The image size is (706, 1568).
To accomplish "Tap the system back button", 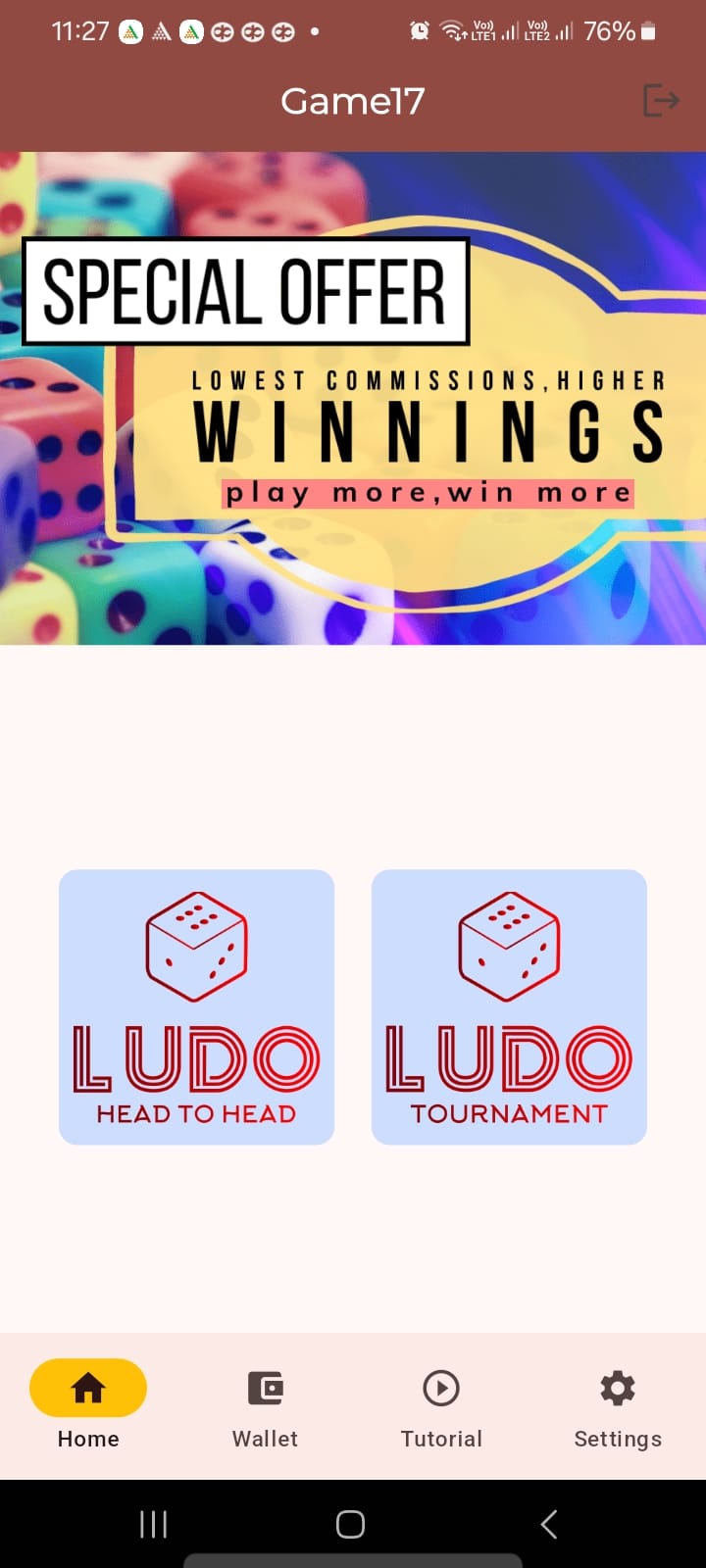I will pyautogui.click(x=549, y=1524).
